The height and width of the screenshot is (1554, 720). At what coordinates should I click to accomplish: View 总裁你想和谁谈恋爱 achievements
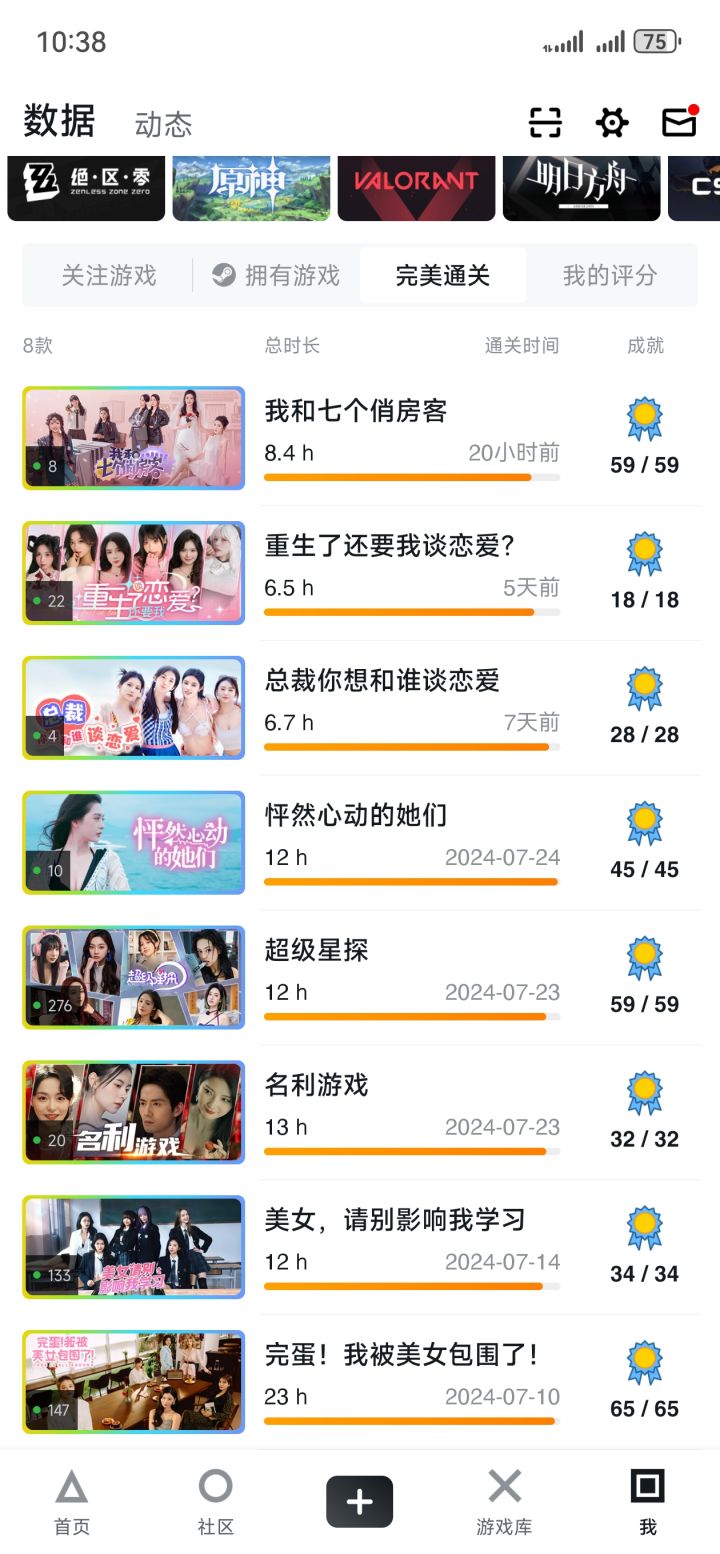644,707
